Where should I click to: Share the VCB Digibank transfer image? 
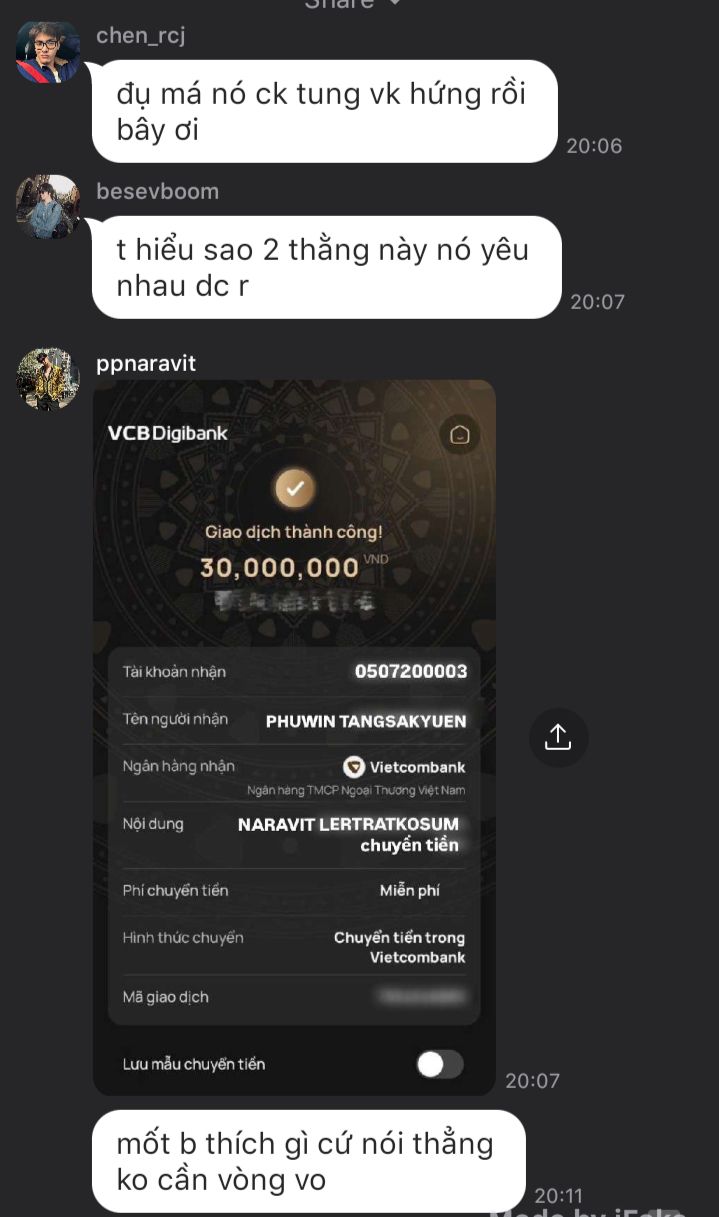tap(558, 738)
